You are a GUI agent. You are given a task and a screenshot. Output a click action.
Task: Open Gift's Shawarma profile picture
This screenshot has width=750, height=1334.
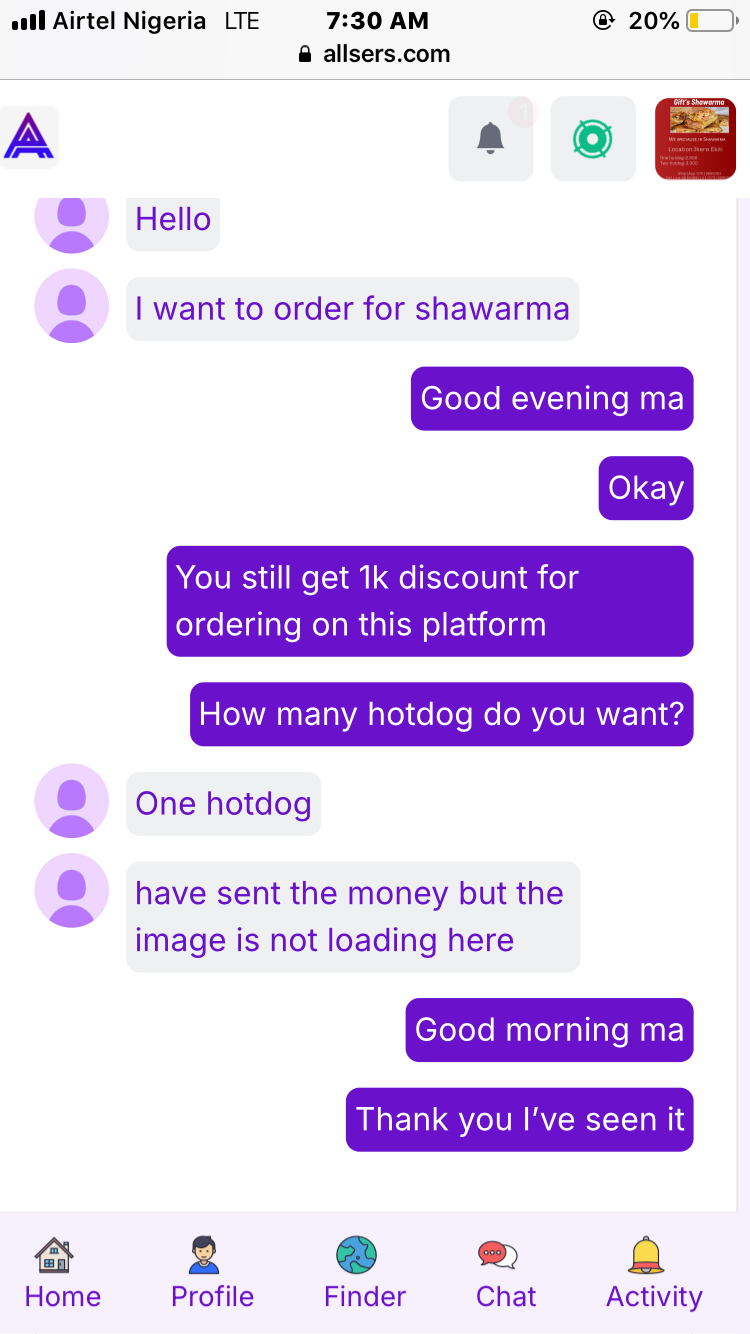(x=696, y=138)
